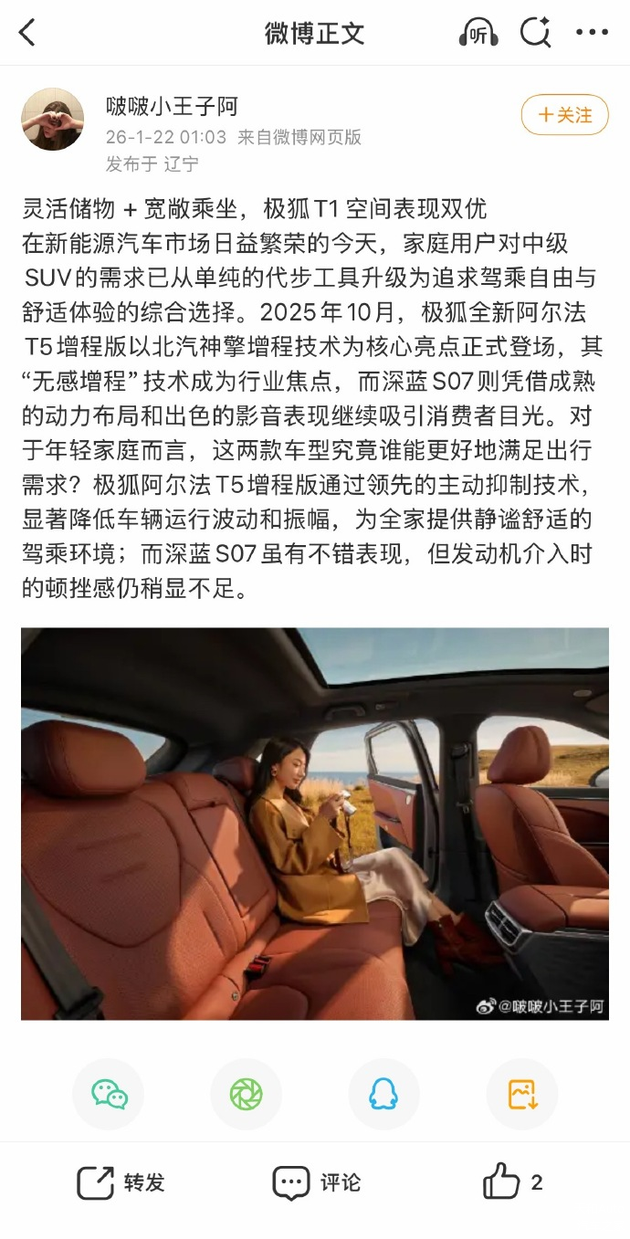This screenshot has width=630, height=1239.
Task: Go back from the Weibo post
Action: [28, 33]
